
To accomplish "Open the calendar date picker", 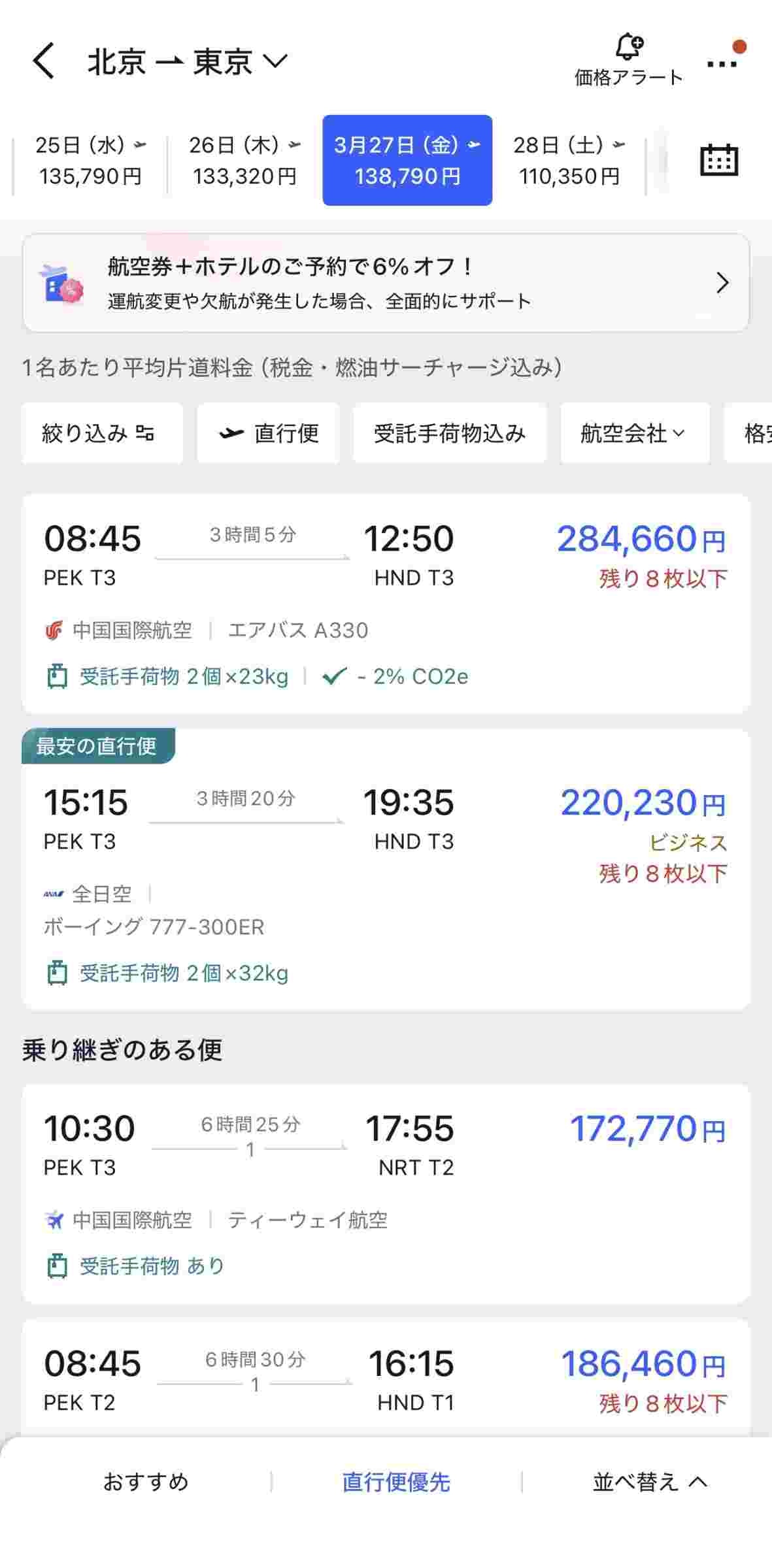I will [x=719, y=159].
